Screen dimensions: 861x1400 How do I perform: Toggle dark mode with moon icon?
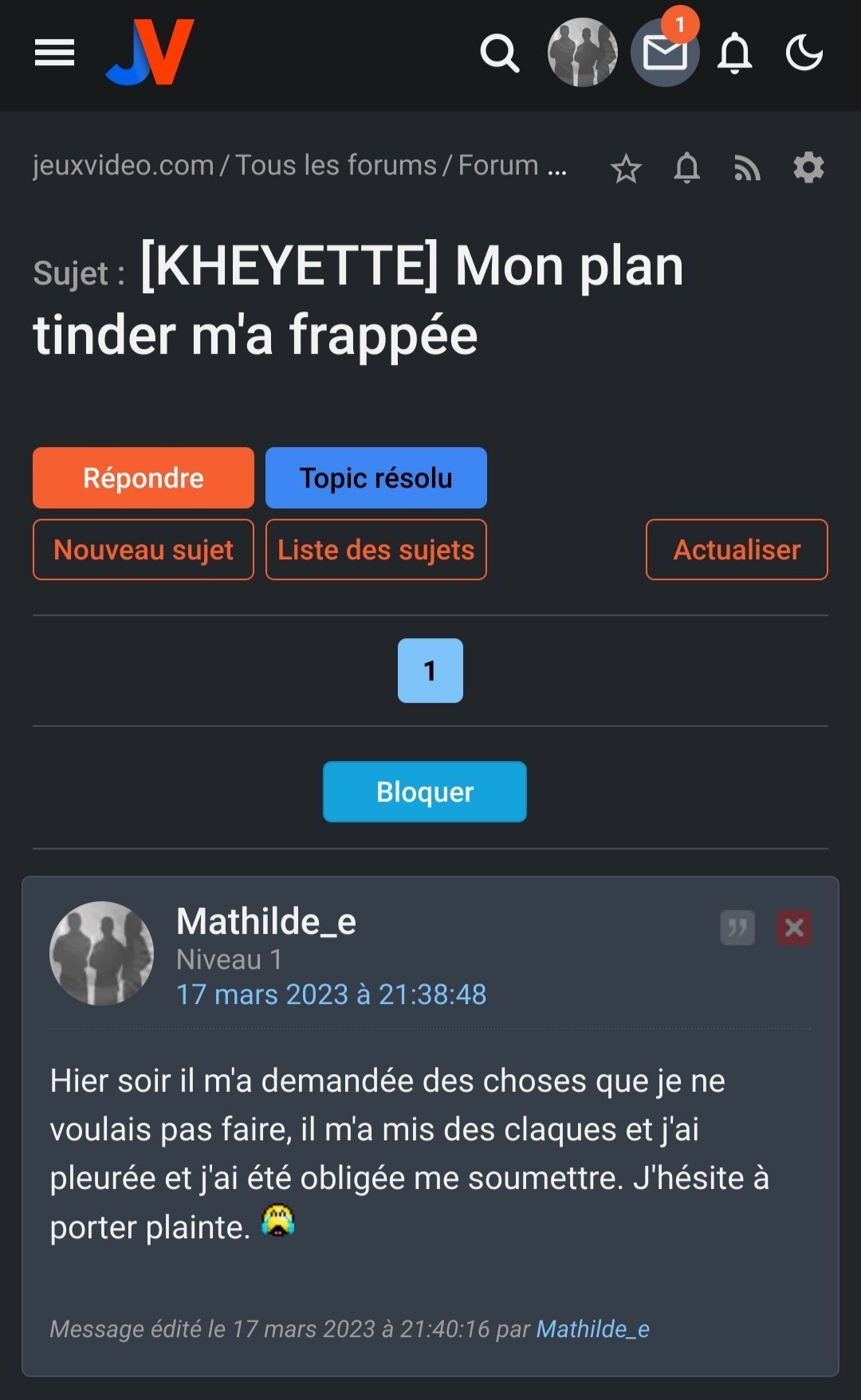pos(804,53)
